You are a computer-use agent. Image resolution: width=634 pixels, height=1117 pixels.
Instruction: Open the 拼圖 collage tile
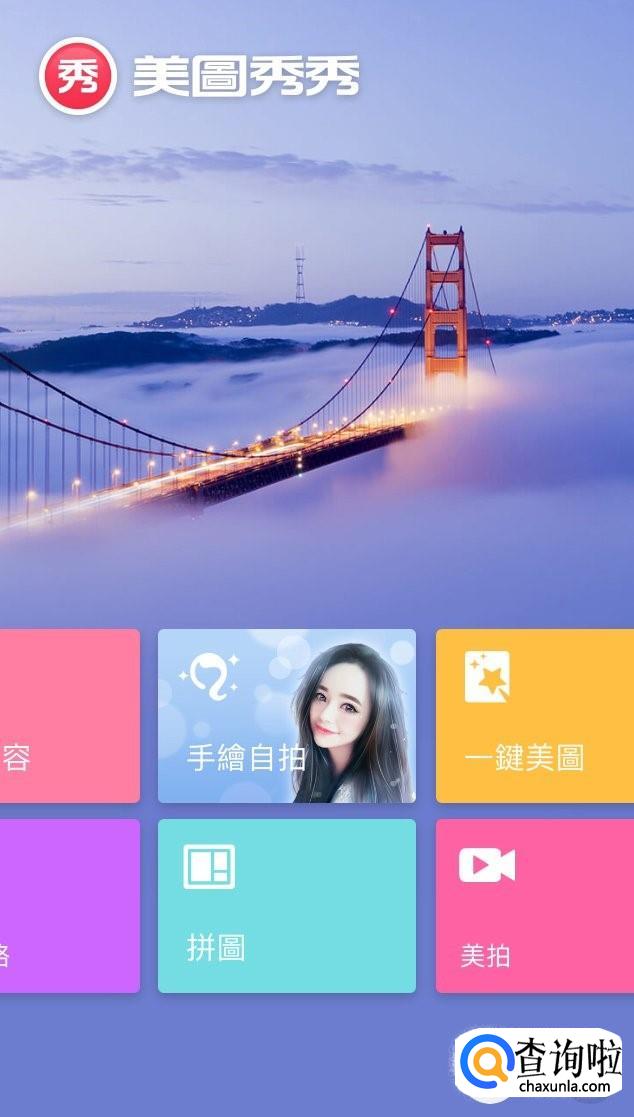click(286, 905)
